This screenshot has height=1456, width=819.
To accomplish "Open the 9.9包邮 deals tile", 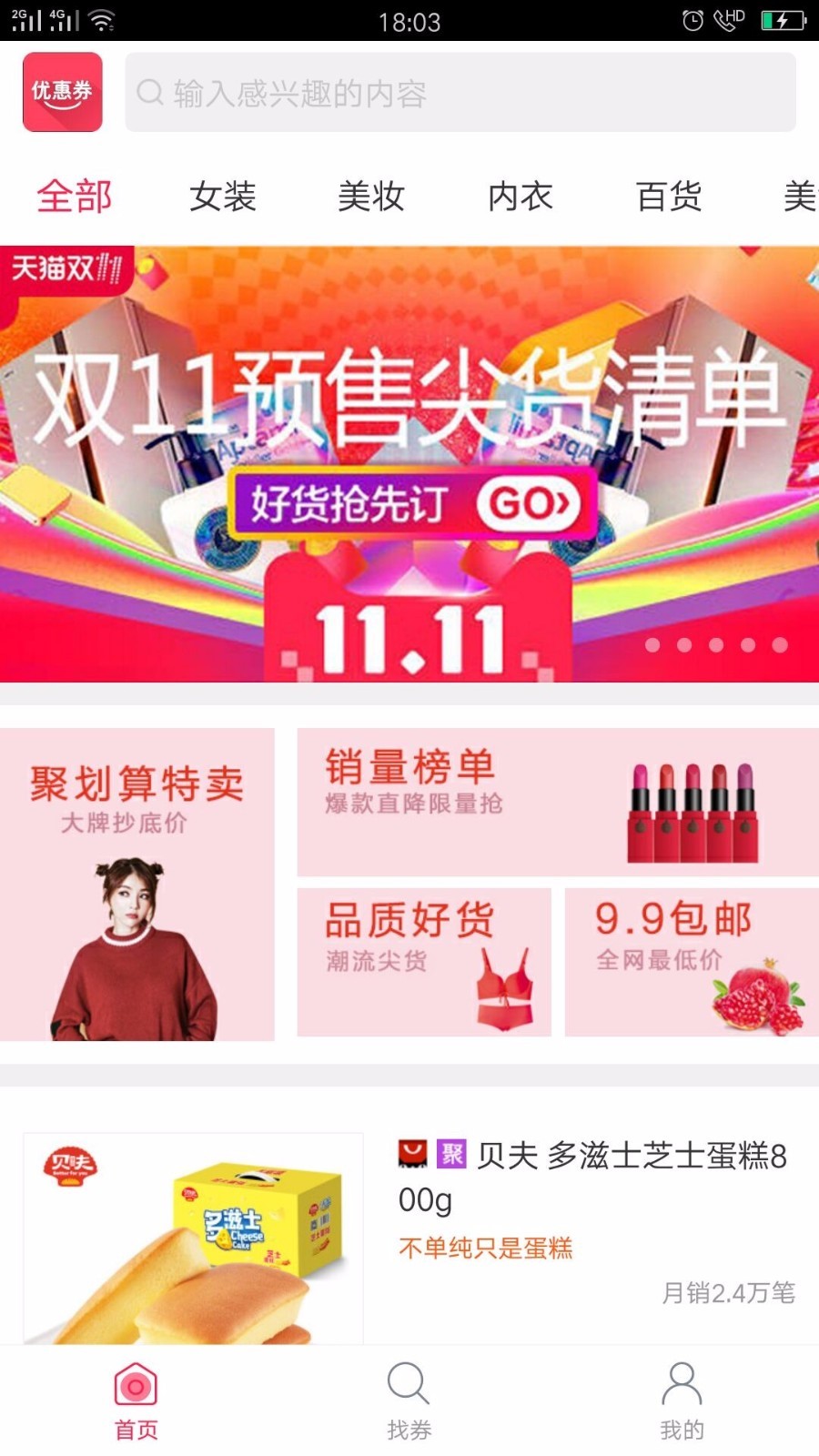I will pos(692,962).
